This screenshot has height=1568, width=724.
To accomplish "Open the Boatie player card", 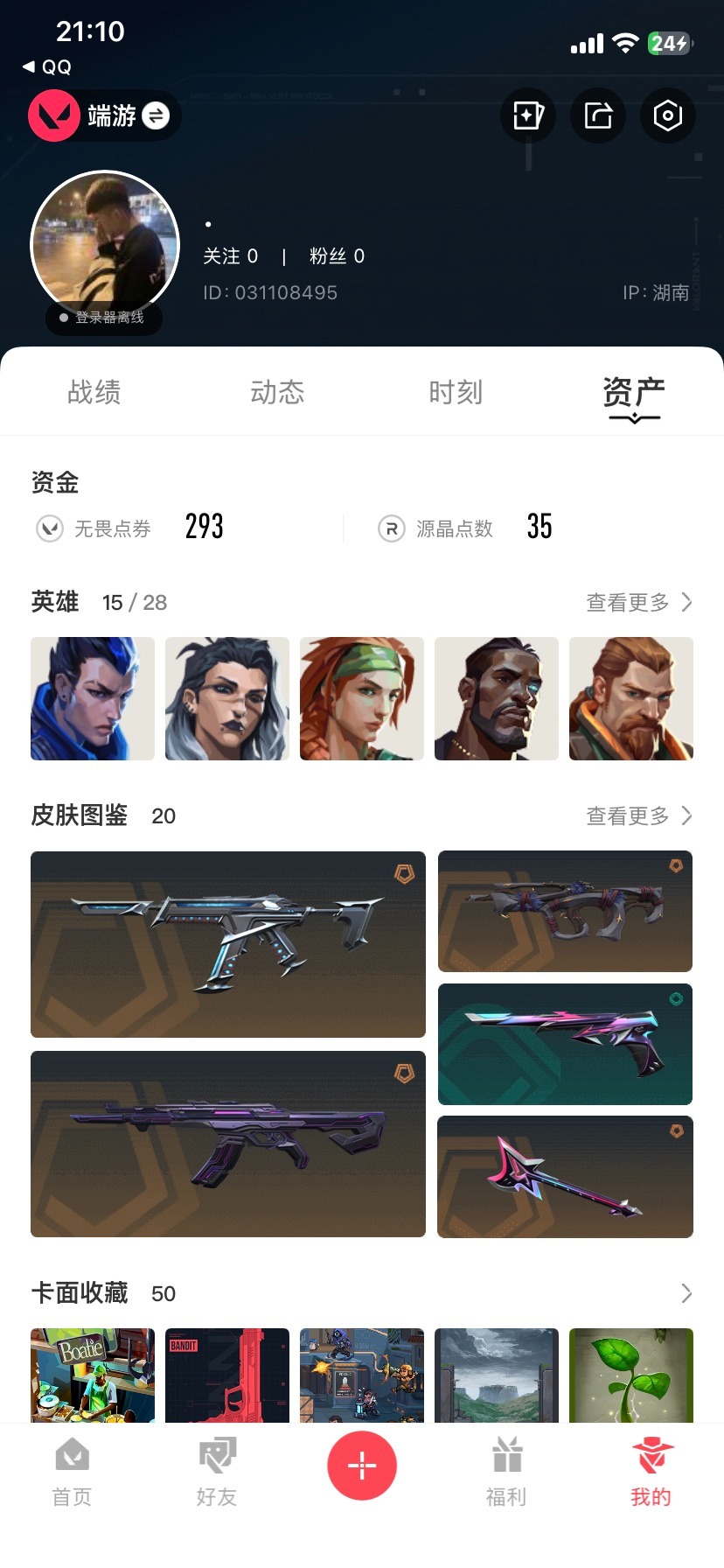I will (x=93, y=1374).
